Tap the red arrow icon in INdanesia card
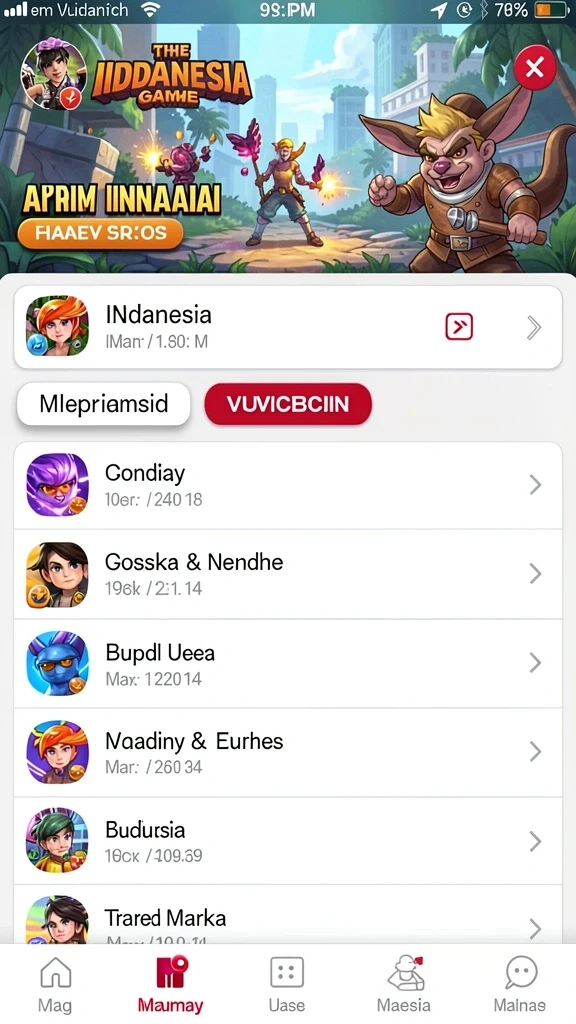The height and width of the screenshot is (1024, 576). (x=458, y=327)
